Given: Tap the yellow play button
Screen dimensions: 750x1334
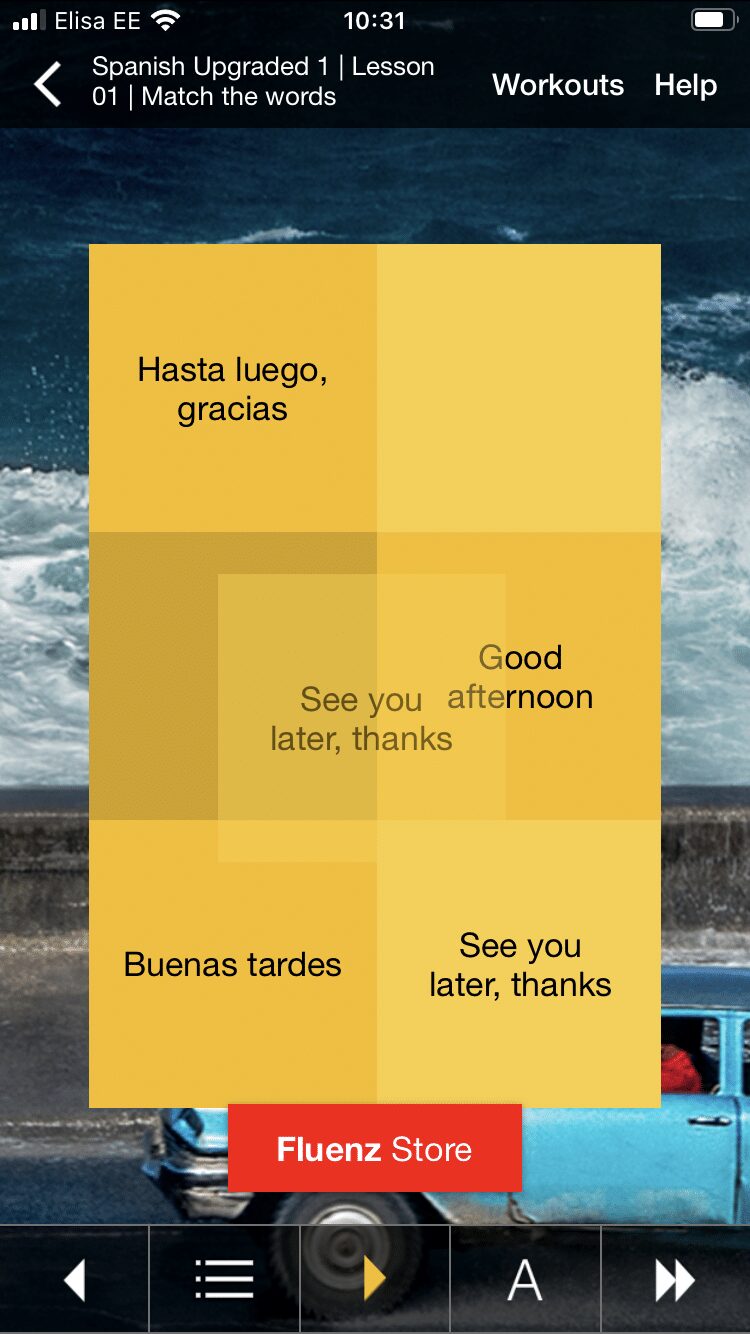Looking at the screenshot, I should [374, 1280].
